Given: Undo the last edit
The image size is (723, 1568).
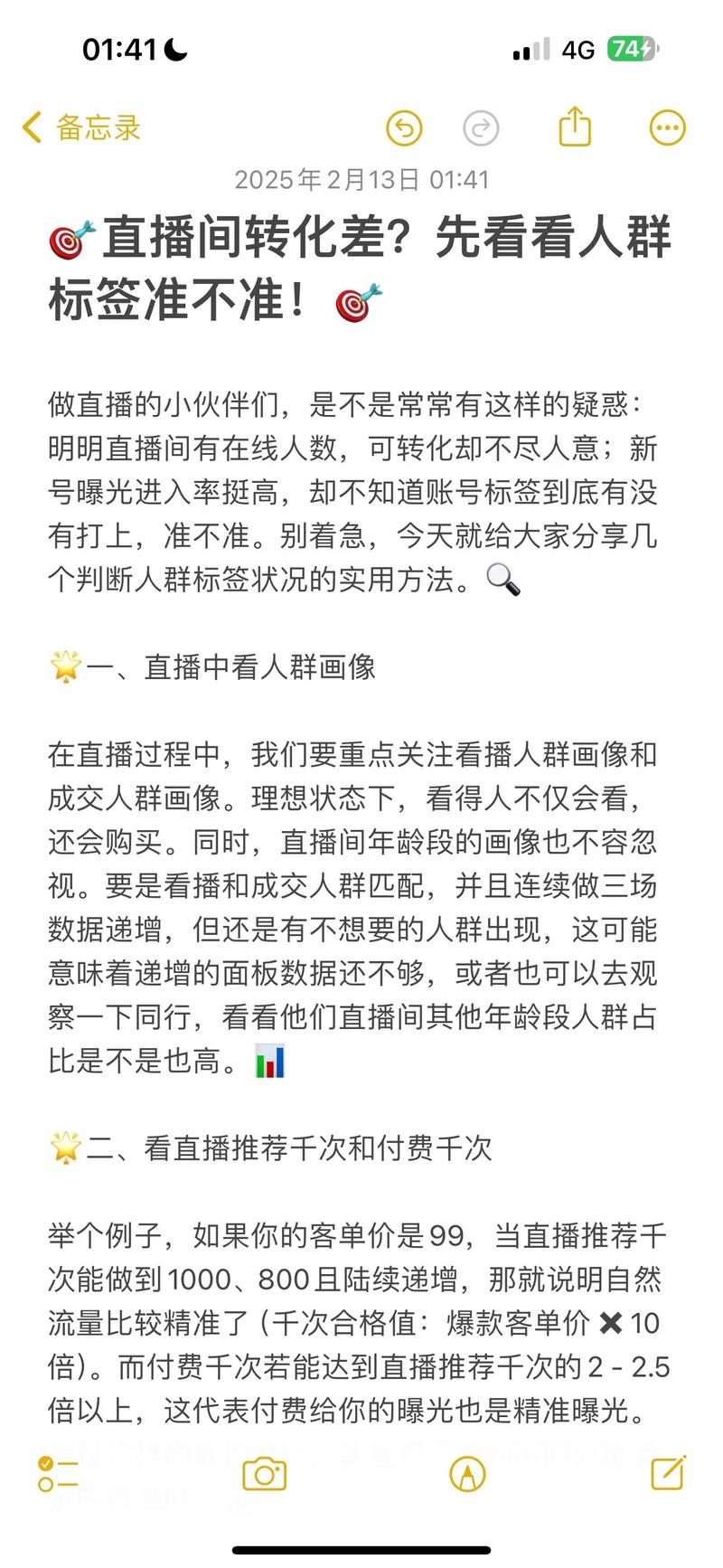Looking at the screenshot, I should [404, 128].
